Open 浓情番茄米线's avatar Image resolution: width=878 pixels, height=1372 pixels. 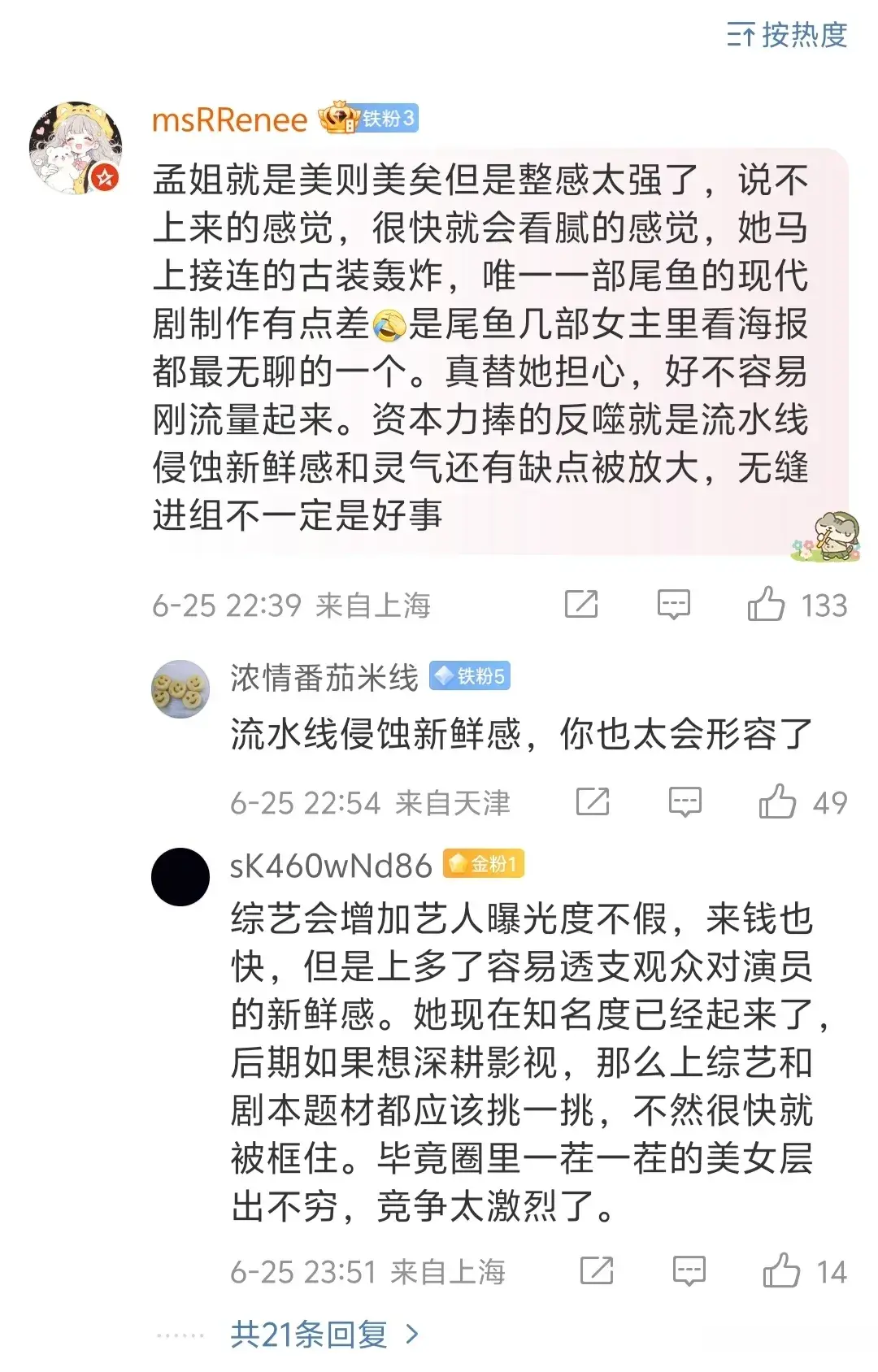pyautogui.click(x=180, y=688)
